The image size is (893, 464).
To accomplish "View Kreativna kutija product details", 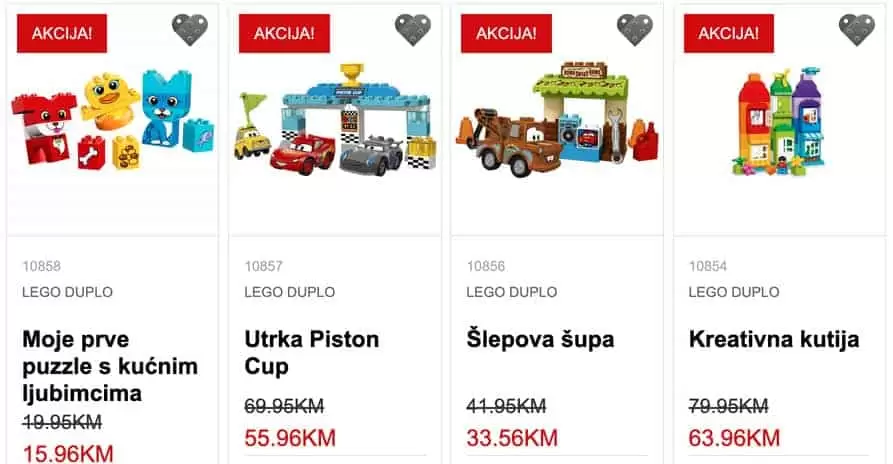I will coord(773,339).
